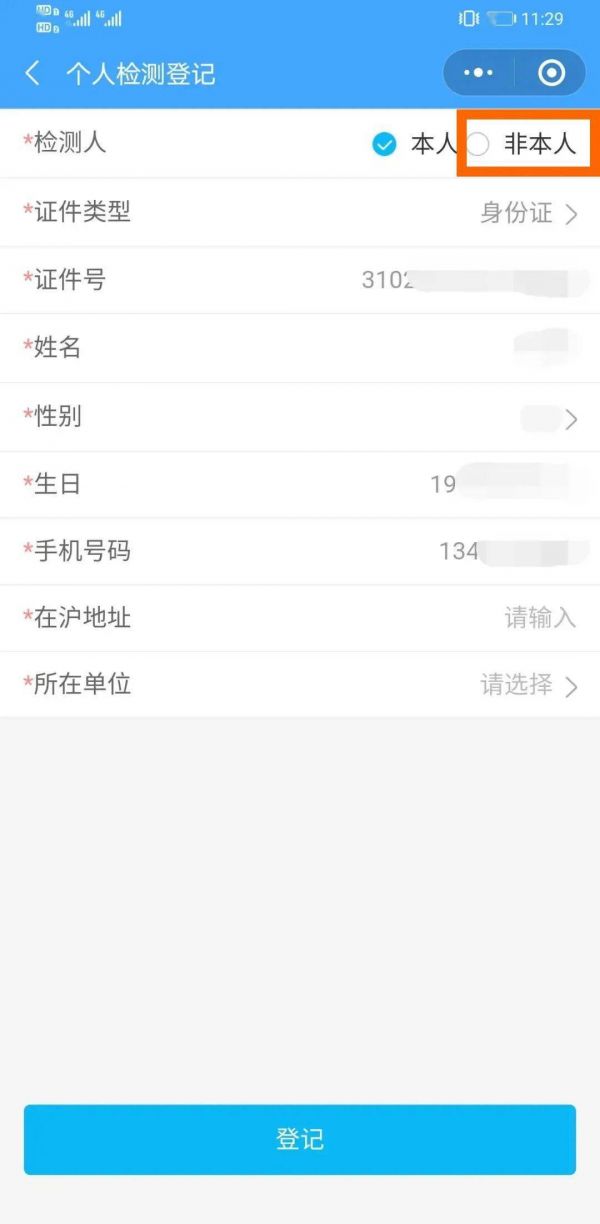This screenshot has width=600, height=1224.
Task: Choose the 非本人 radio option
Action: point(523,144)
